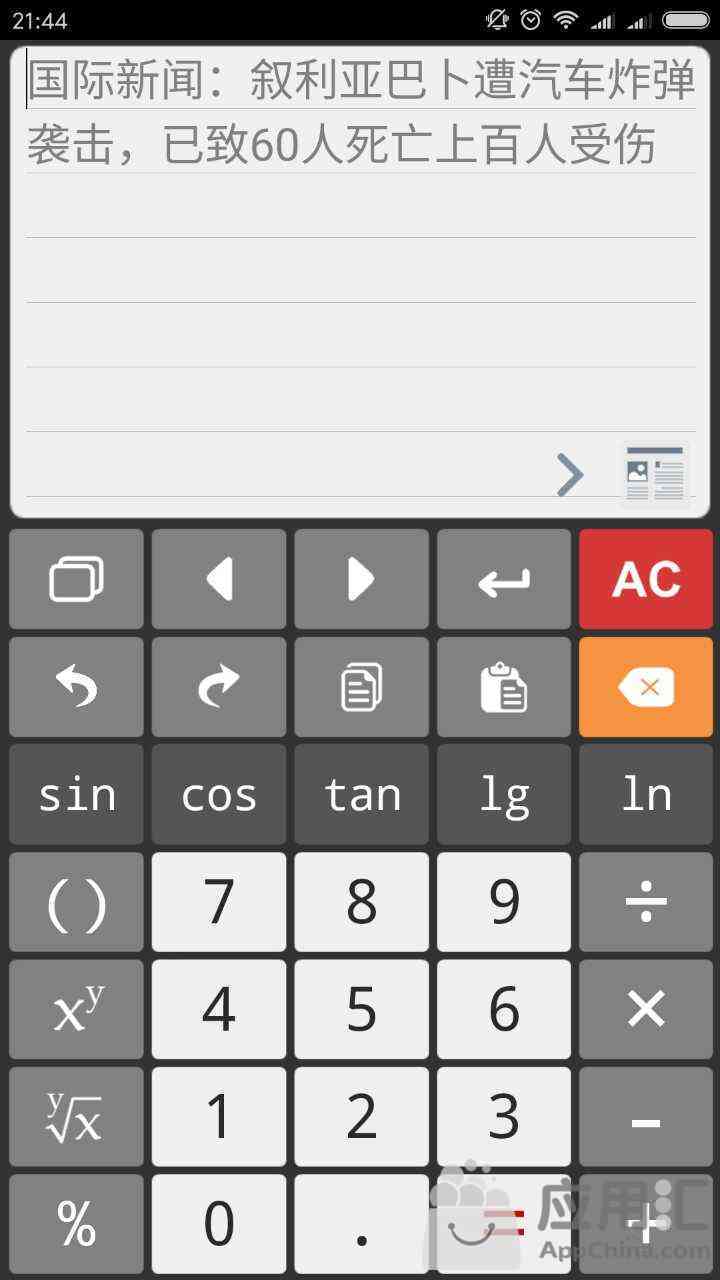The height and width of the screenshot is (1280, 720).
Task: Move cursor right with the right arrow
Action: [361, 579]
